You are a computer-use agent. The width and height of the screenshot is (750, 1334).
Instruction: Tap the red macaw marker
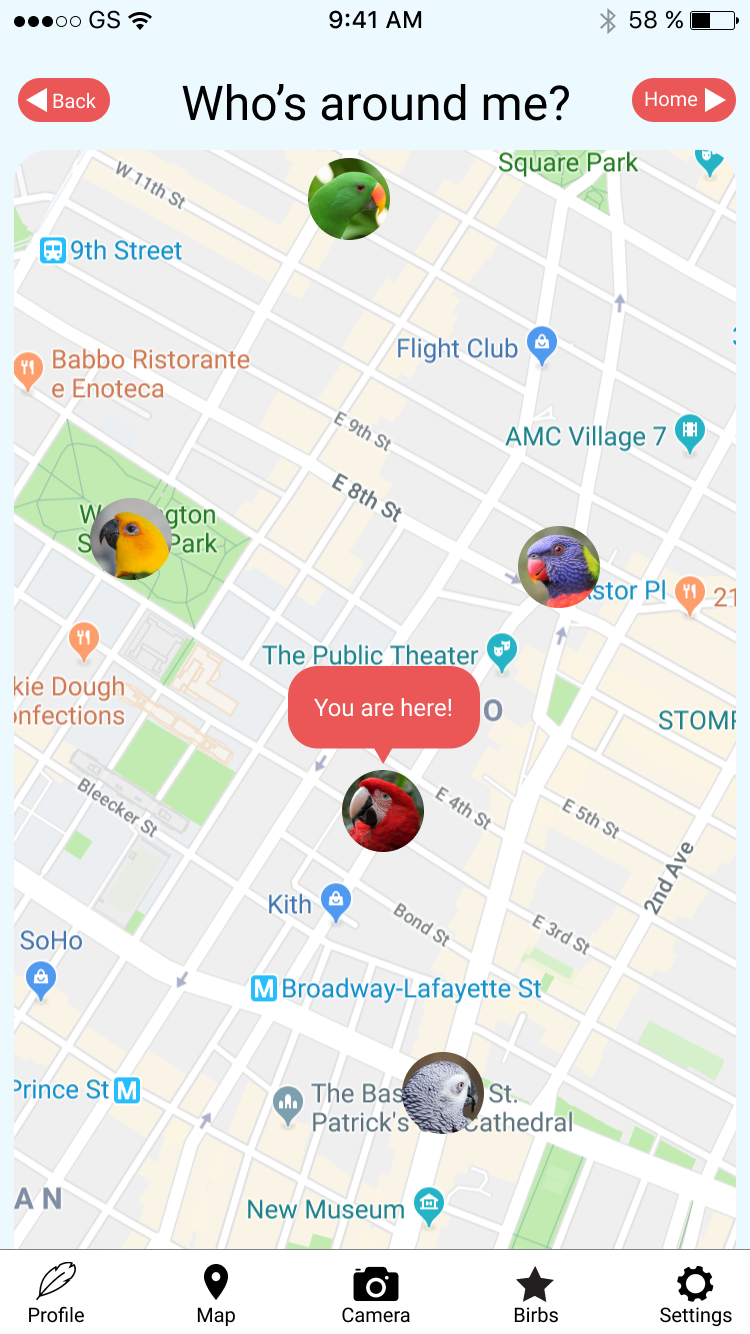coord(383,811)
